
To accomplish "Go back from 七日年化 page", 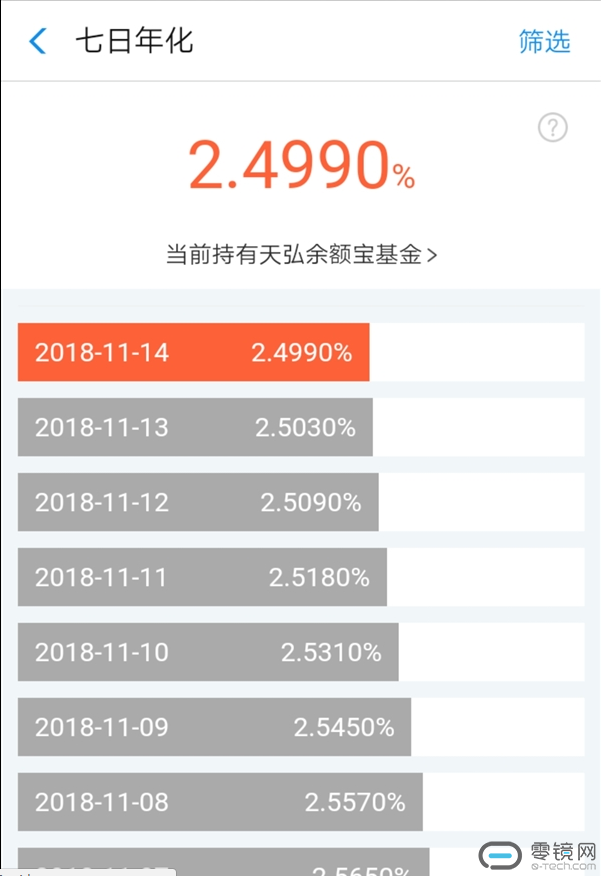I will [38, 42].
